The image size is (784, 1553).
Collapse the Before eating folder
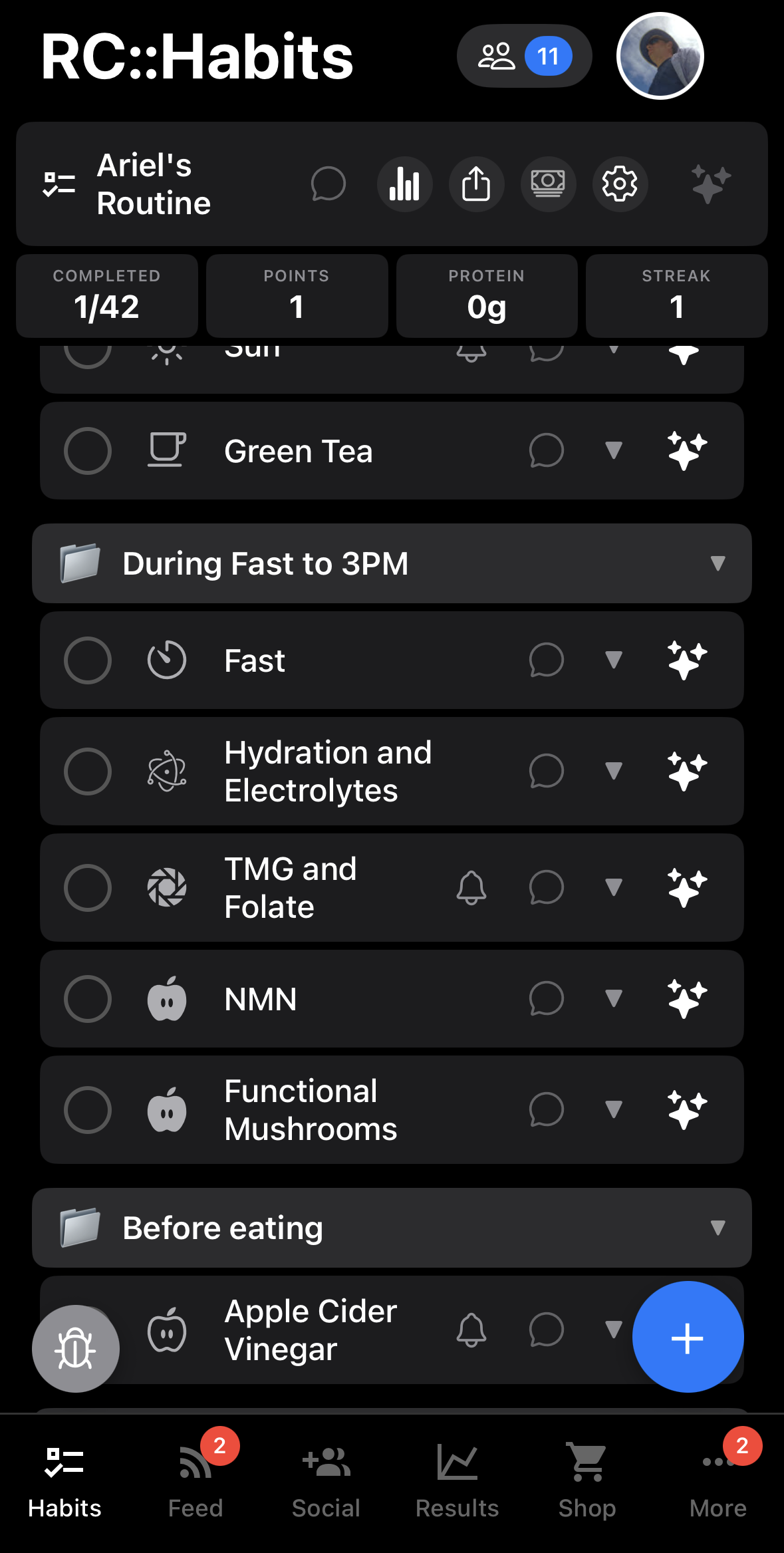click(x=717, y=1228)
